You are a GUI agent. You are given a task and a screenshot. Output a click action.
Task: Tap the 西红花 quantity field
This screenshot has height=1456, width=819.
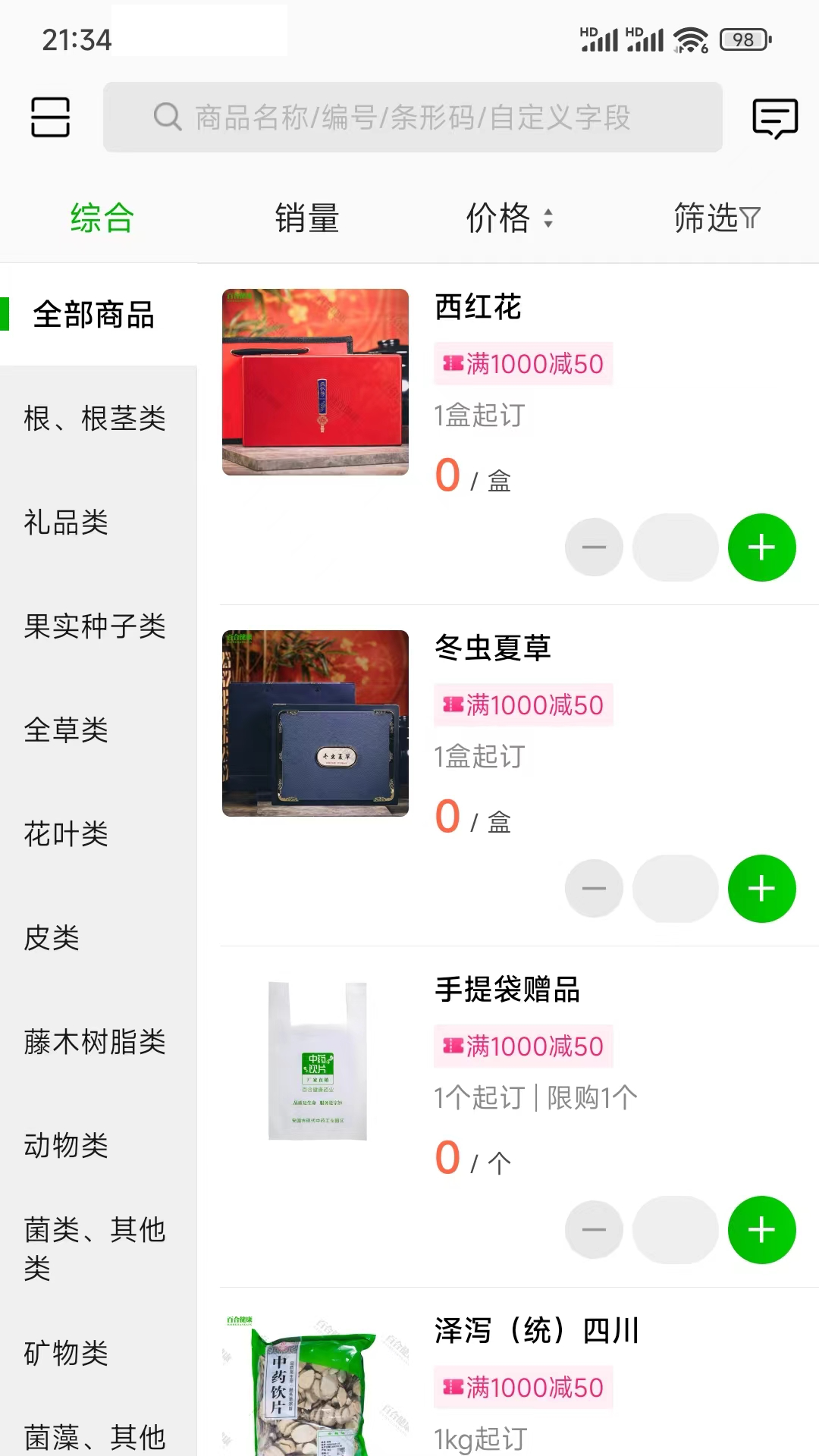(x=675, y=548)
